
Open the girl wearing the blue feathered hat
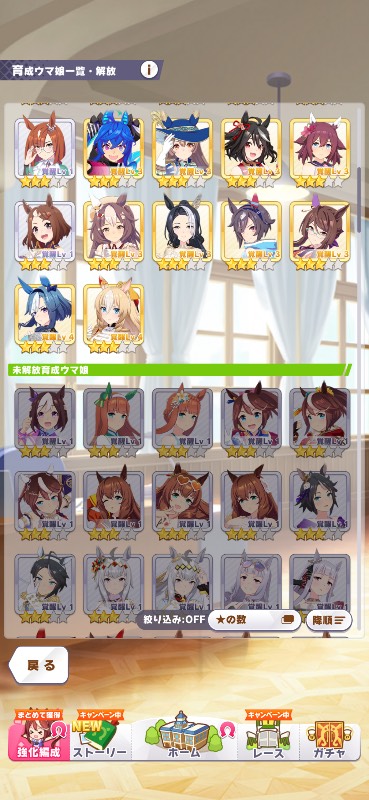pos(182,149)
